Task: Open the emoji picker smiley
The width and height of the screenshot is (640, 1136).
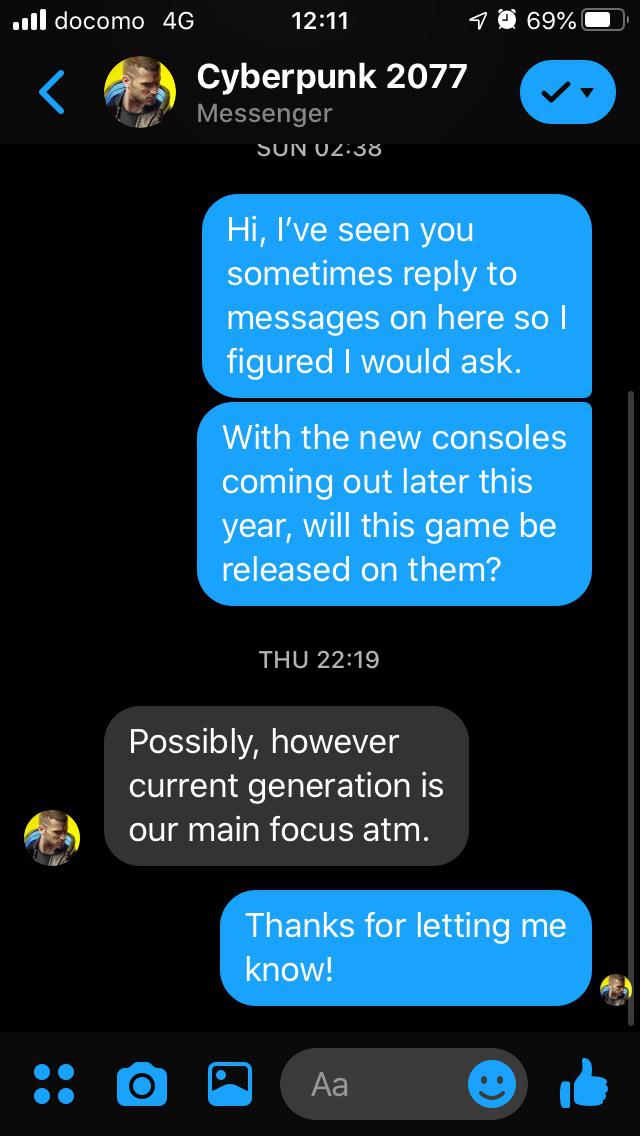Action: tap(491, 1084)
